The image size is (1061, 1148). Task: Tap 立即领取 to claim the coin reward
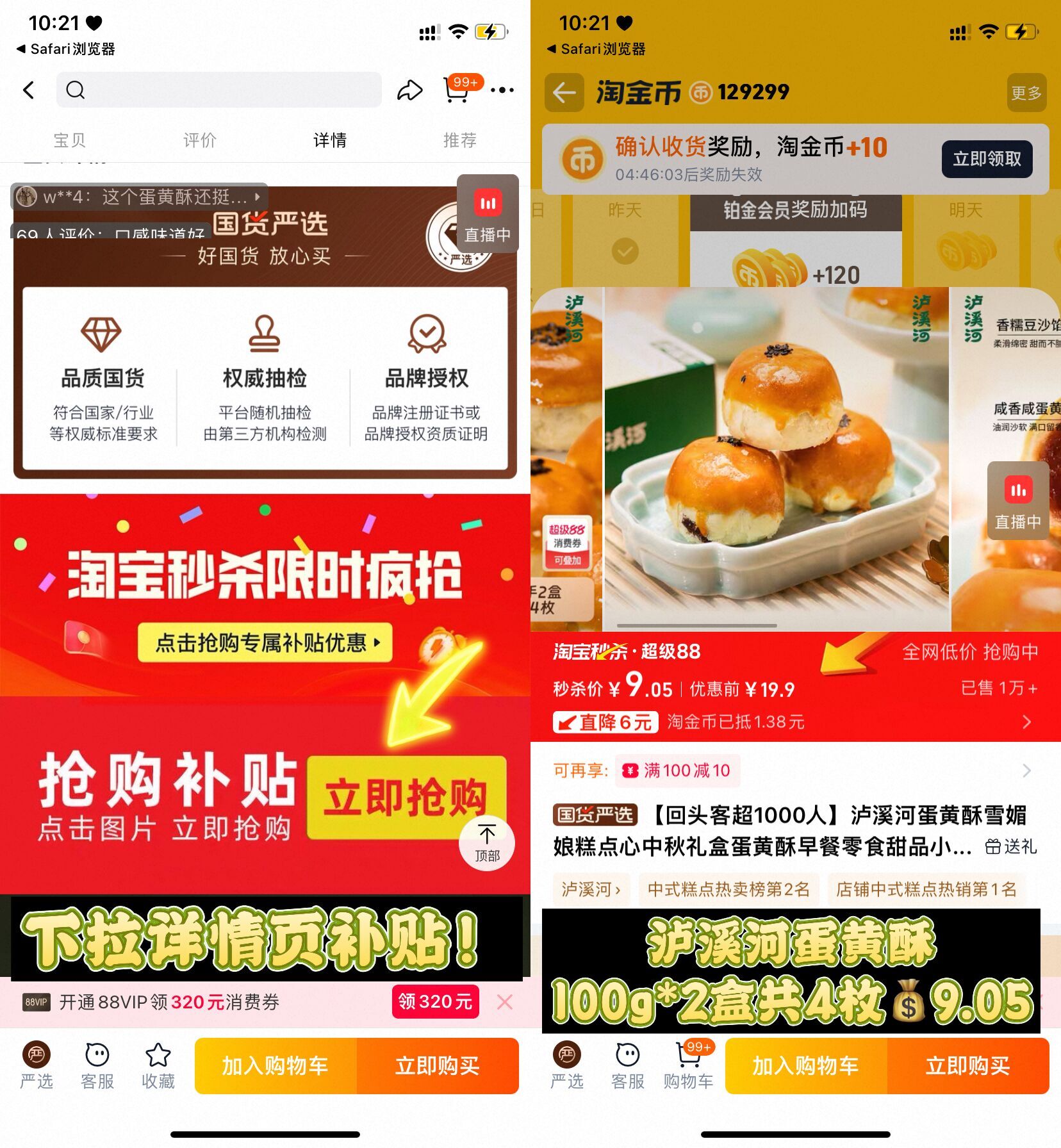987,160
